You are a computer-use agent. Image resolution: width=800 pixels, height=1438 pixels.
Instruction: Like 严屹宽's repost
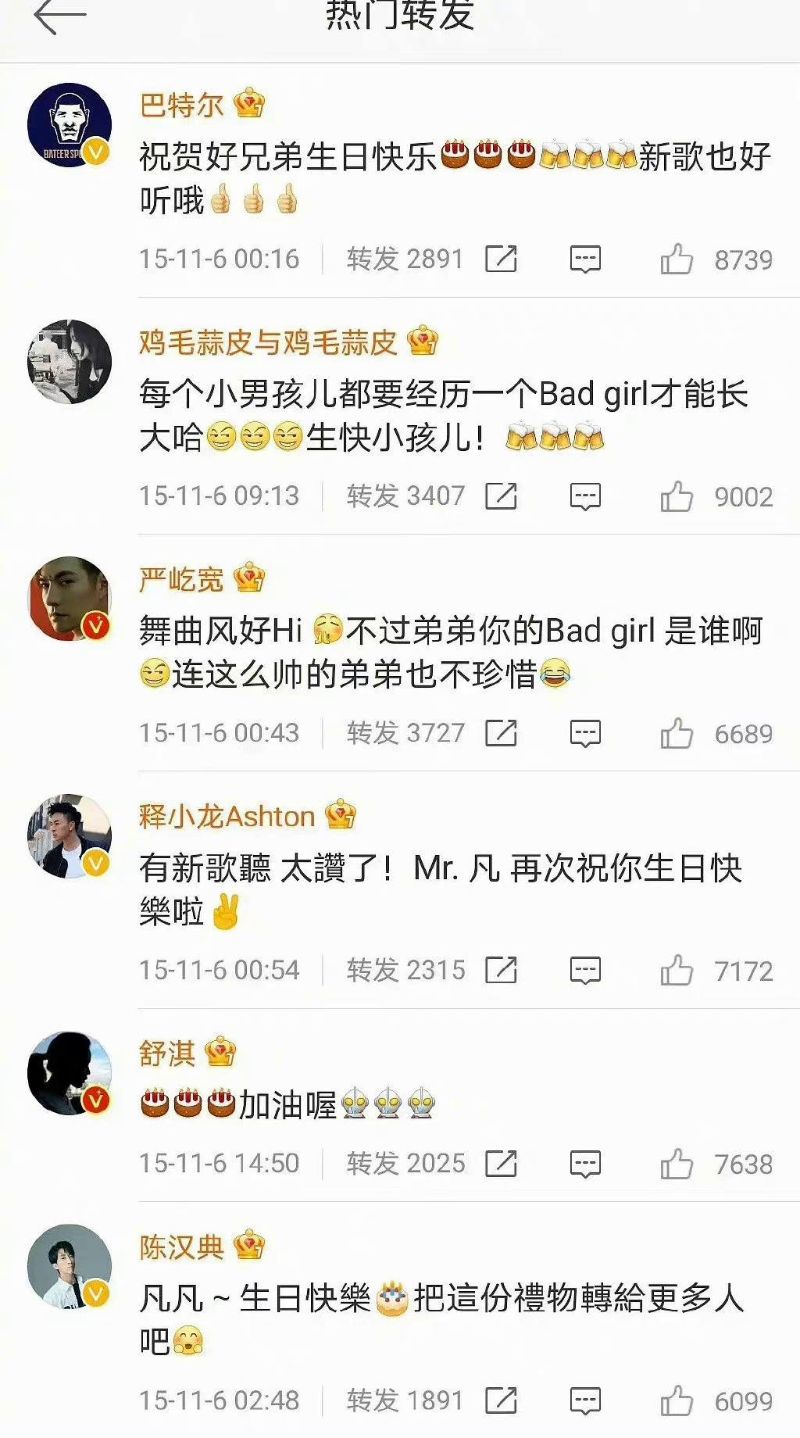(677, 734)
